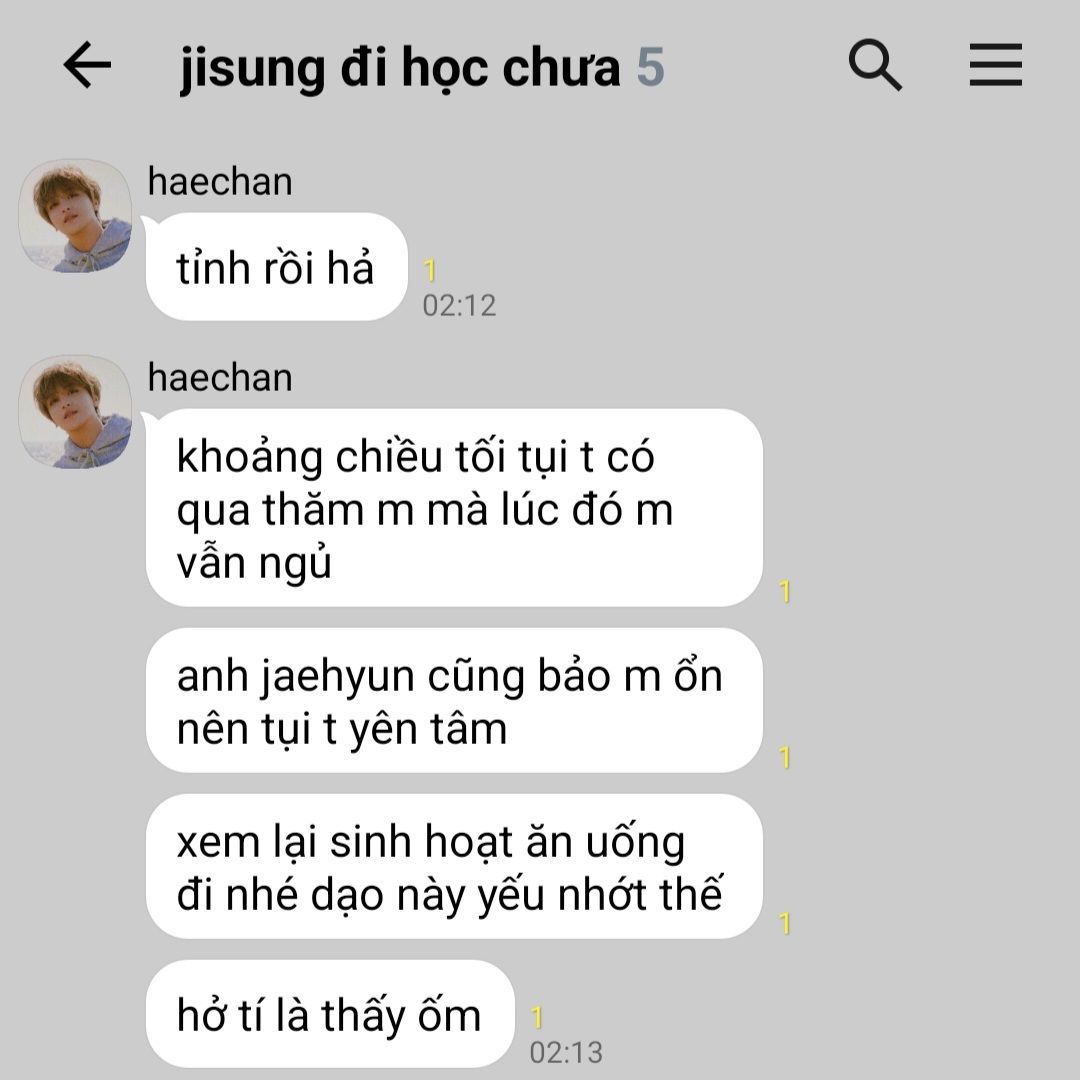This screenshot has width=1080, height=1080.
Task: View haechan's profile photo beside "tỉnh rồi hả"
Action: point(76,216)
